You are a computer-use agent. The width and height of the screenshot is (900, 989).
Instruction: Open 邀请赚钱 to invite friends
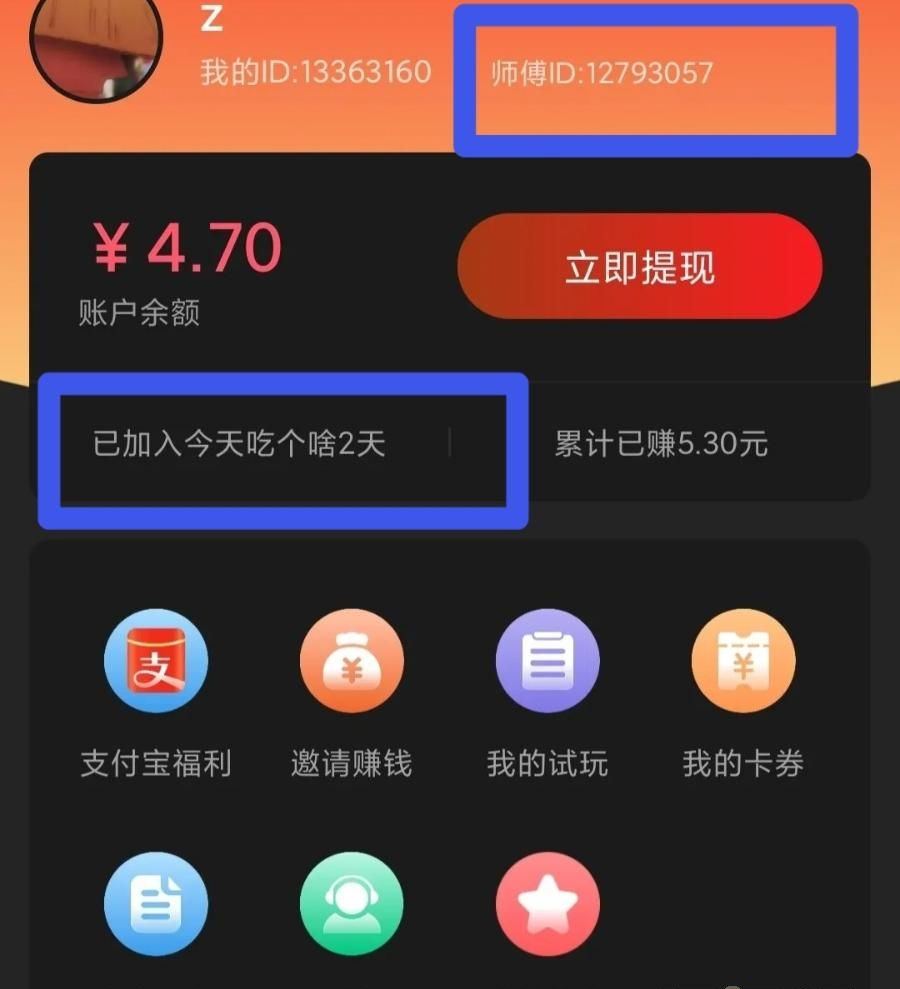coord(351,661)
